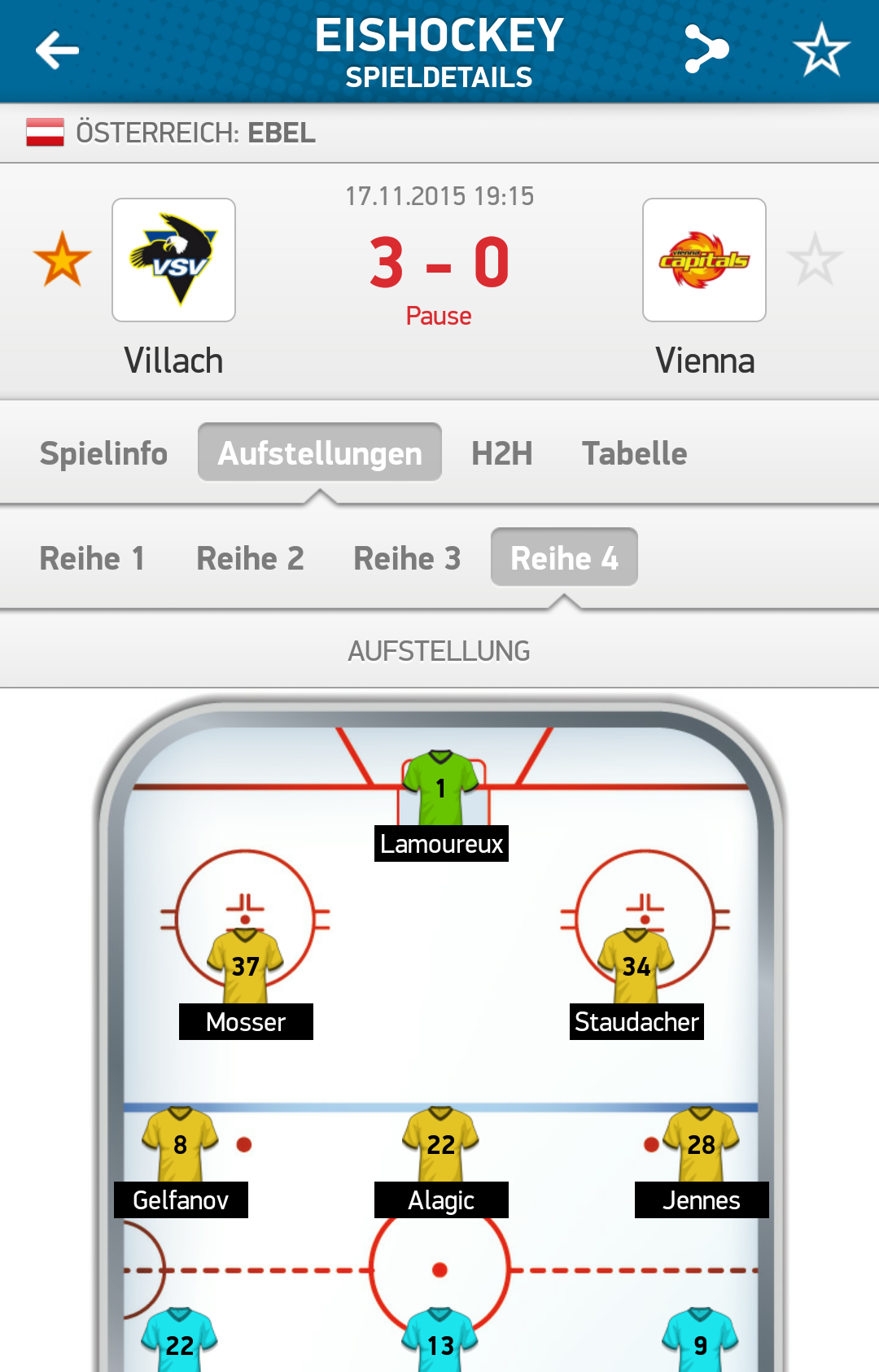This screenshot has width=879, height=1372.
Task: Select the Reihe 4 tab
Action: (564, 558)
